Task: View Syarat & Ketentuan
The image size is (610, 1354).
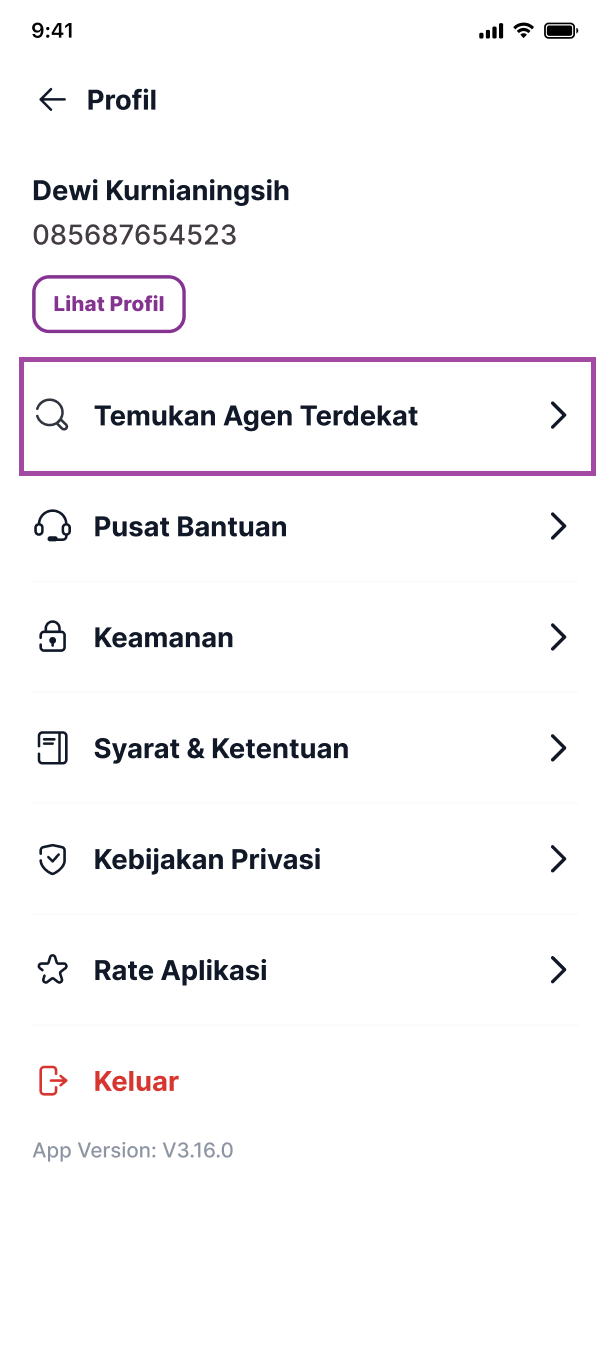Action: (x=305, y=749)
